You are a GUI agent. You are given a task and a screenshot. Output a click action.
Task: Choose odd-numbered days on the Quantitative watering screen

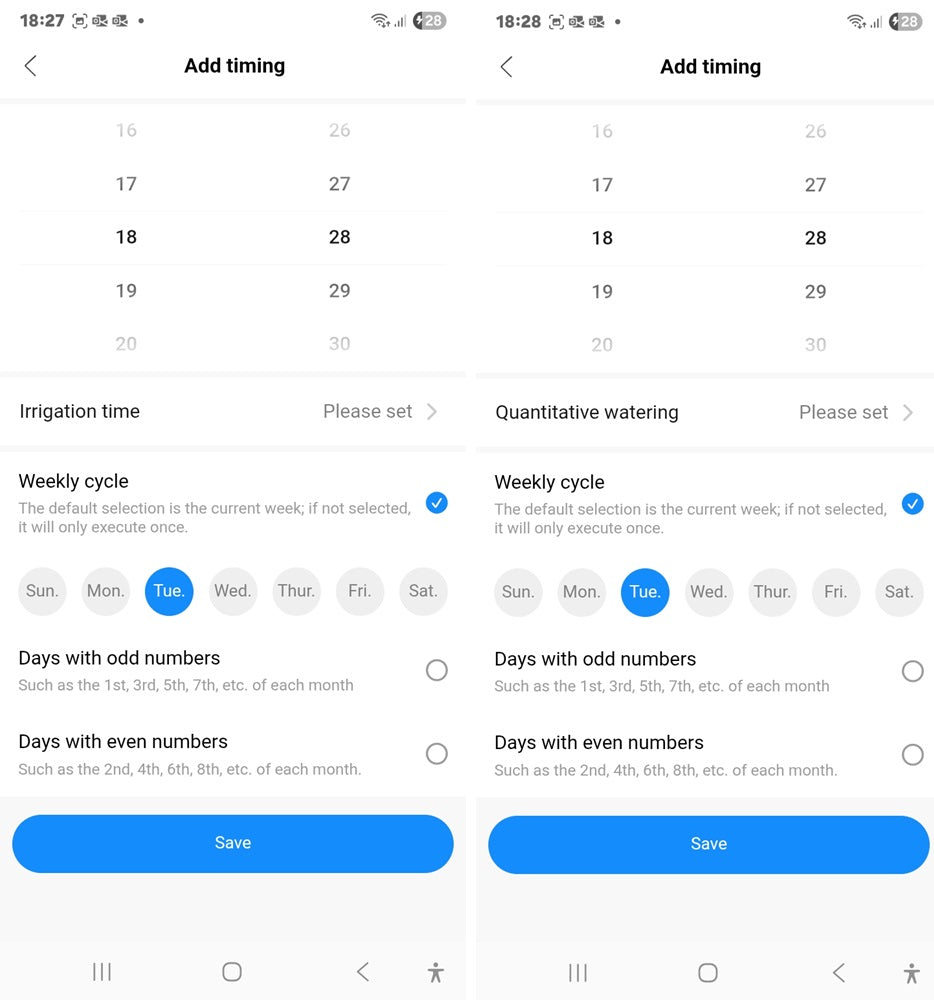(912, 671)
